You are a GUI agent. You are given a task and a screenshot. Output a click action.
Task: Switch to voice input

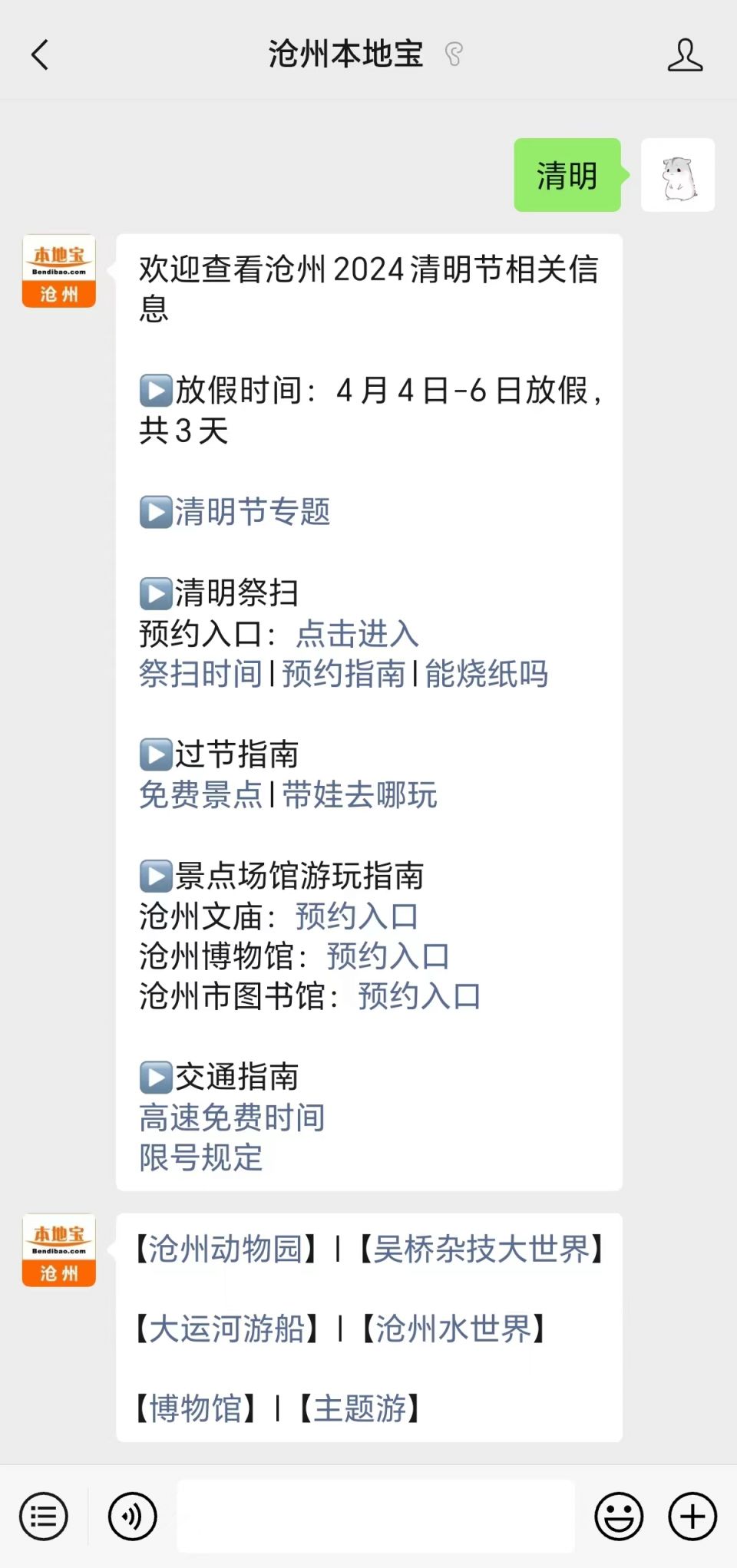132,1516
